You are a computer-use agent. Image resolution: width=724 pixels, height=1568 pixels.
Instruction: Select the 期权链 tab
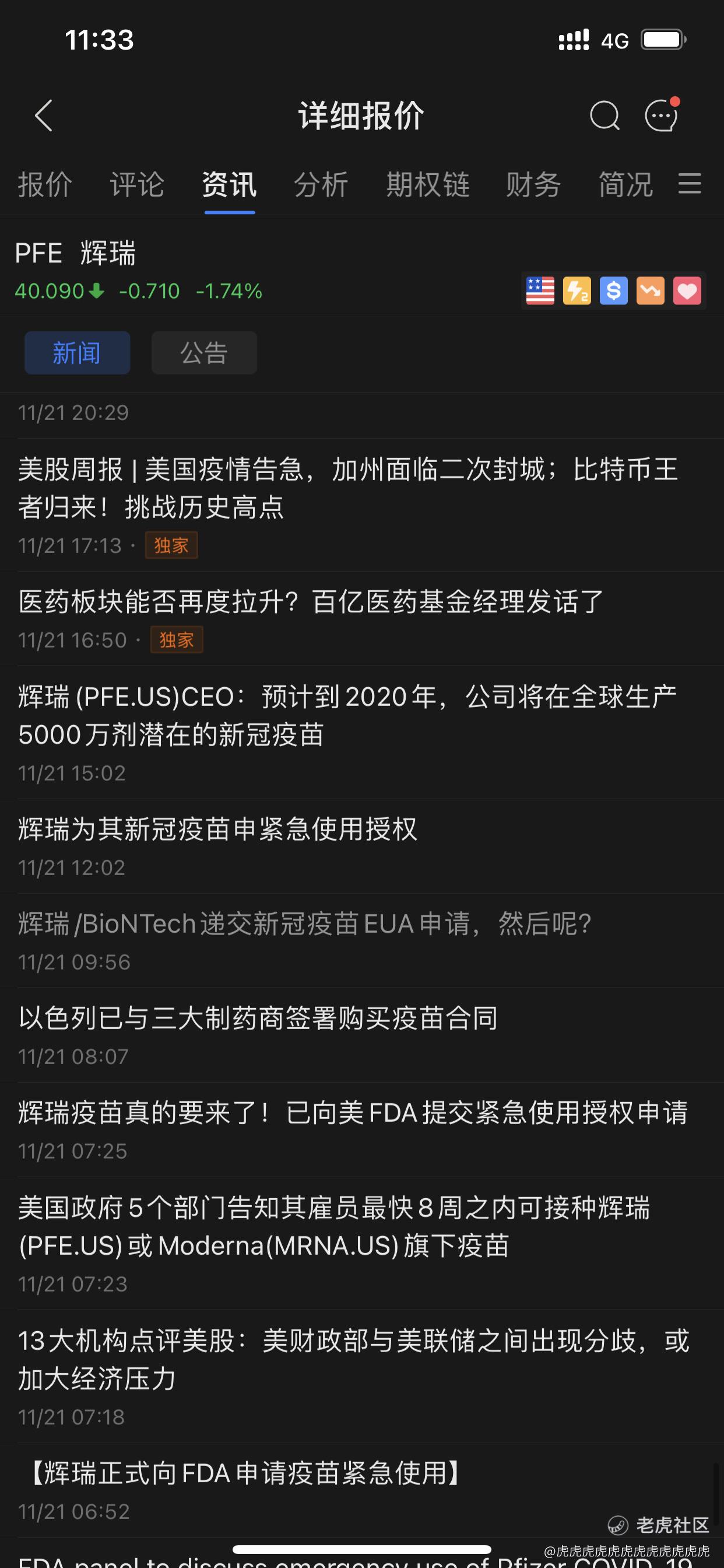(428, 184)
